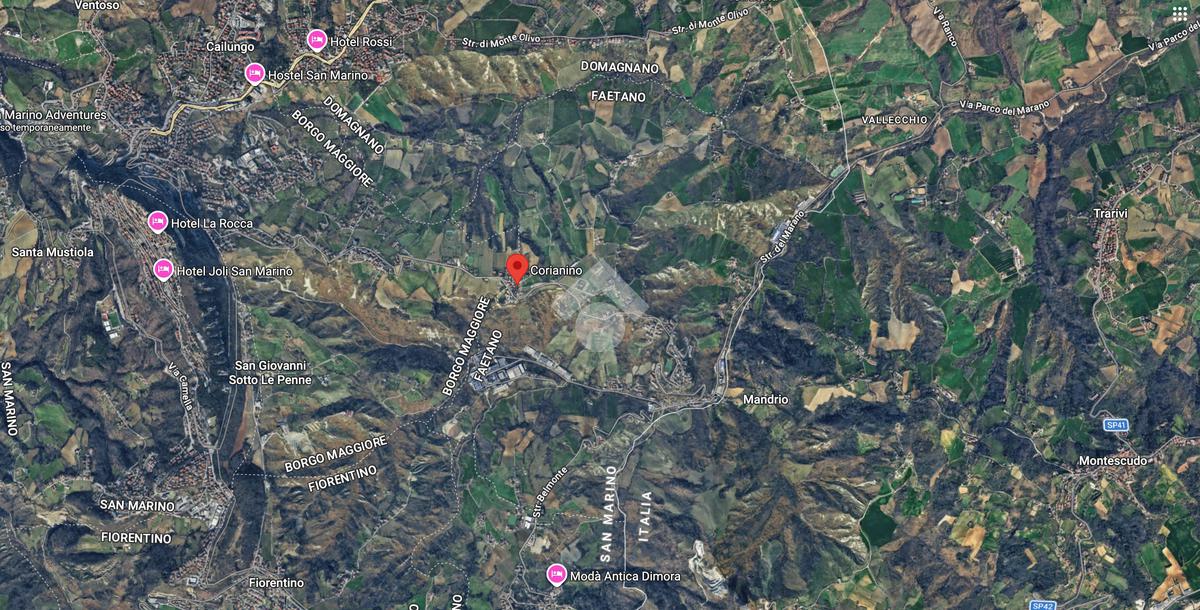The width and height of the screenshot is (1200, 610).
Task: Tap the Hotel La Rocca pin
Action: pyautogui.click(x=157, y=222)
